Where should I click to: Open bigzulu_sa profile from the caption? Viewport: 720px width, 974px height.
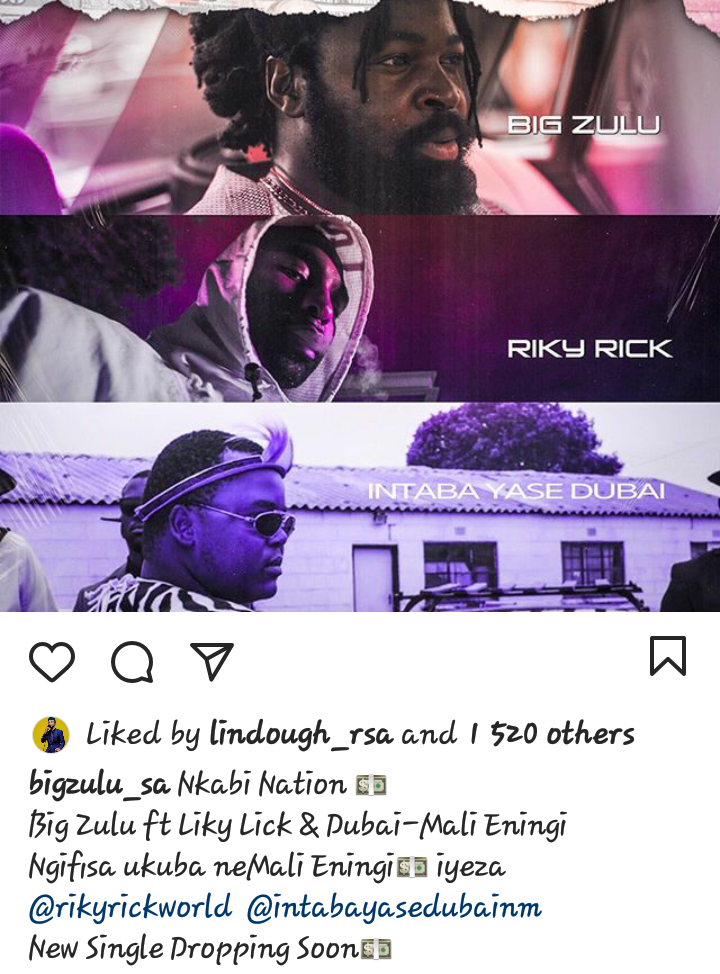click(99, 783)
